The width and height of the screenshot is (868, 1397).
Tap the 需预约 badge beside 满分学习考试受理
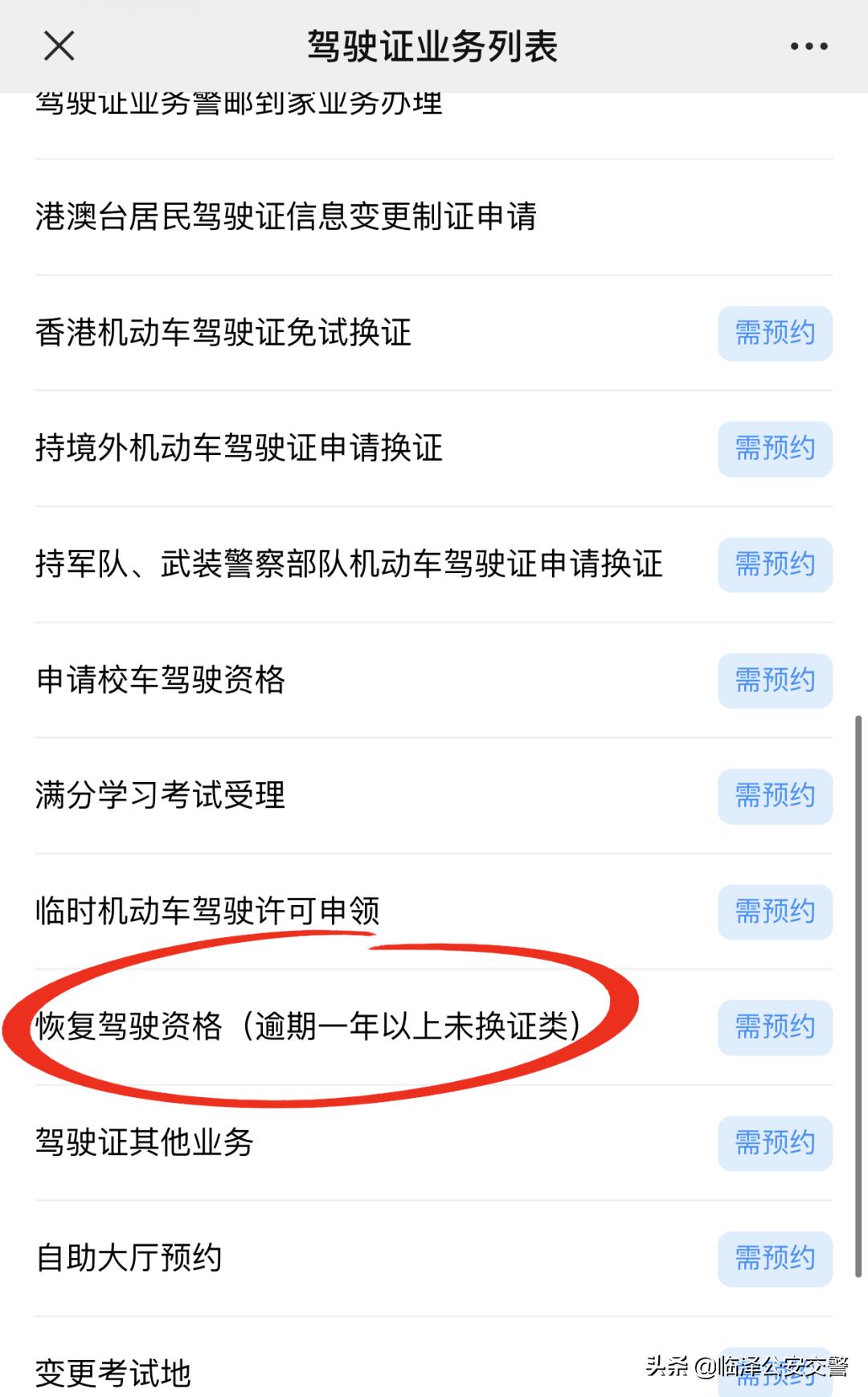[774, 797]
